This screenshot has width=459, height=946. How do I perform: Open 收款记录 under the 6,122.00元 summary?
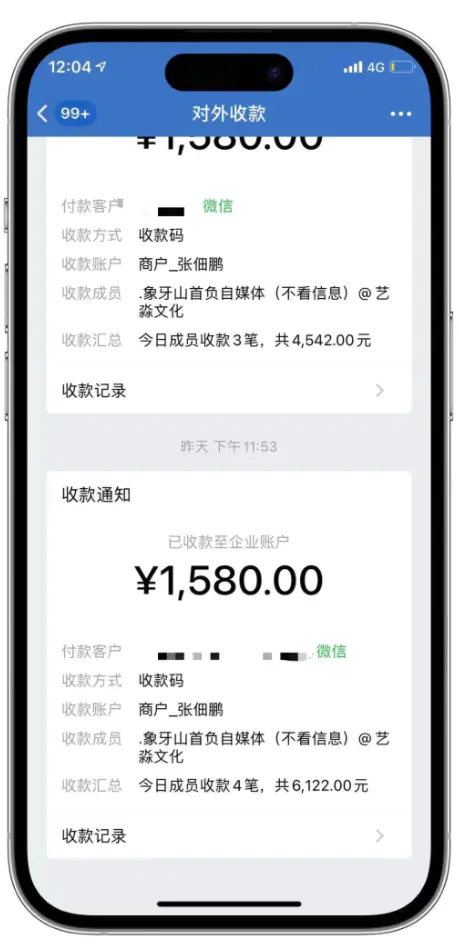(229, 836)
